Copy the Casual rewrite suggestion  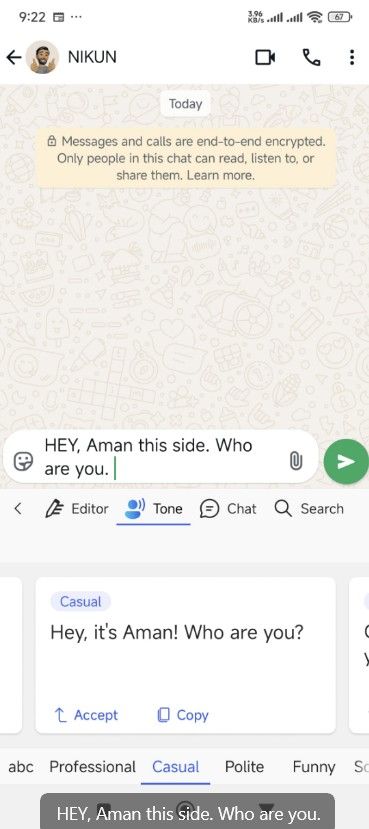coord(183,715)
